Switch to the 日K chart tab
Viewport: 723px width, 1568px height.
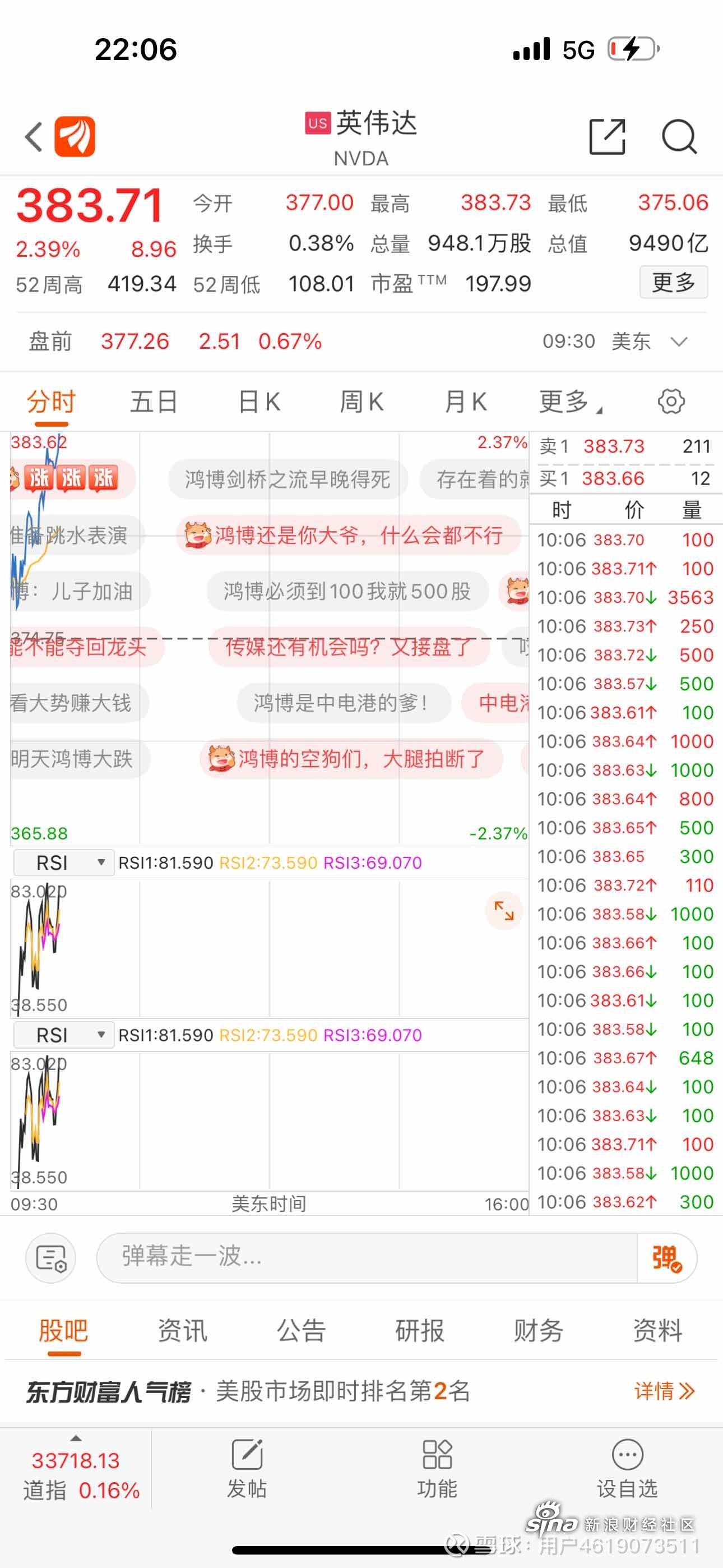[x=258, y=402]
